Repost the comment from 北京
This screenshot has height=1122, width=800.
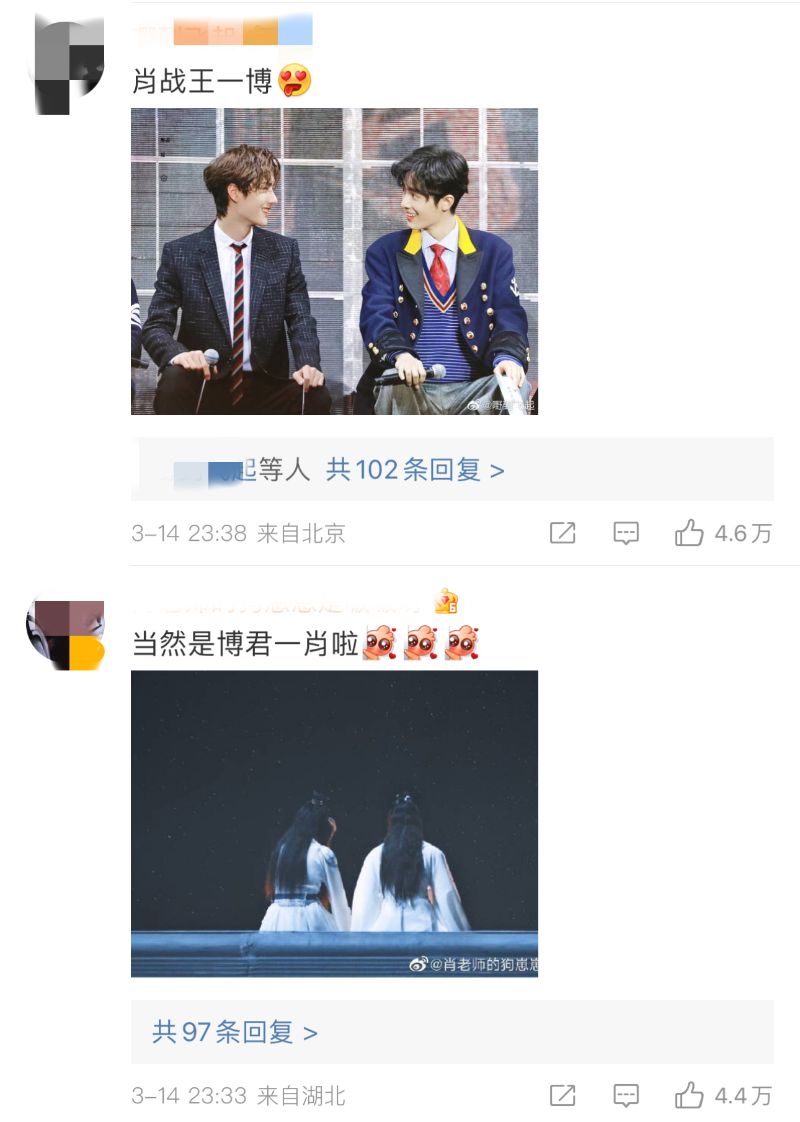coord(563,533)
